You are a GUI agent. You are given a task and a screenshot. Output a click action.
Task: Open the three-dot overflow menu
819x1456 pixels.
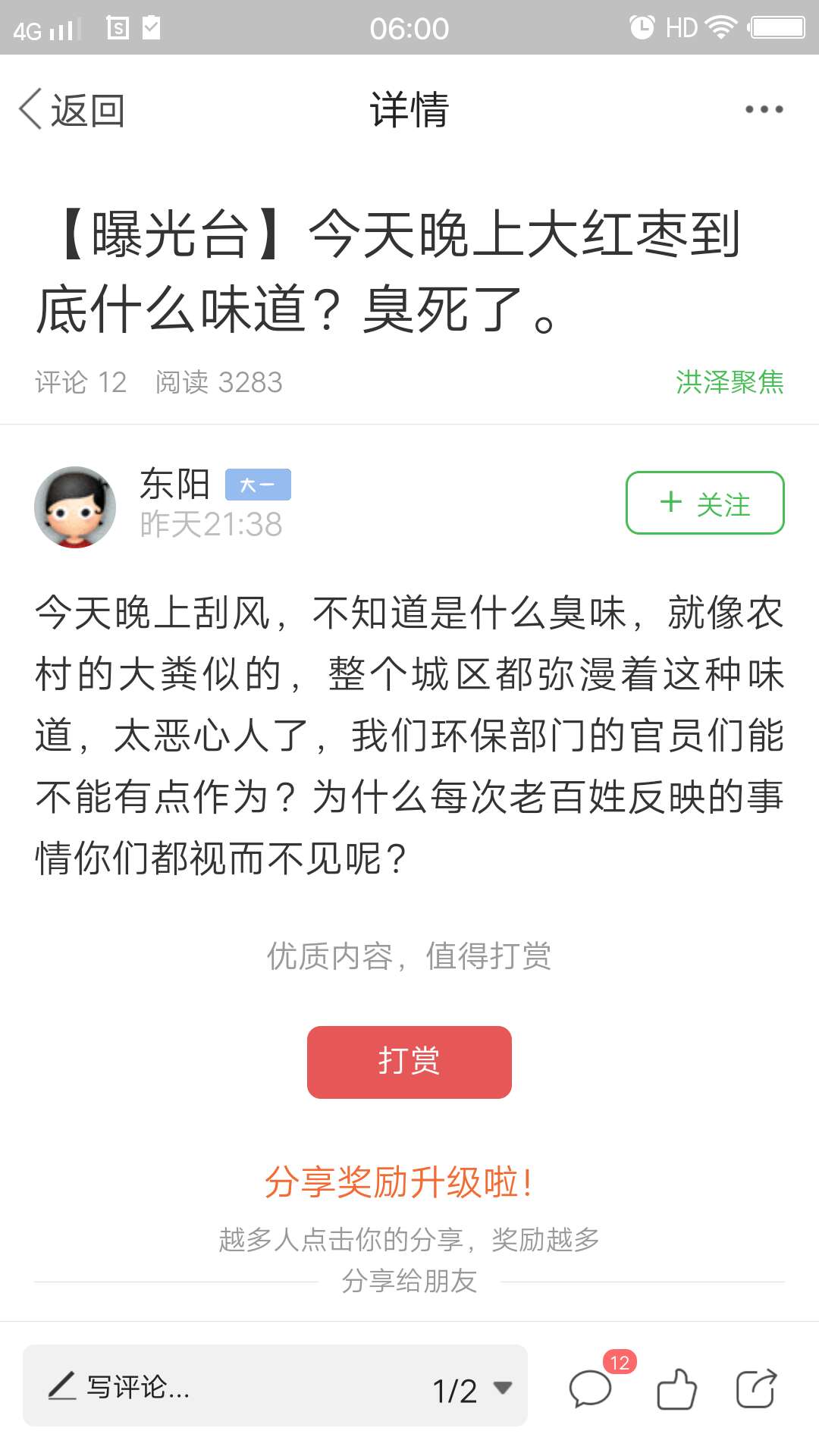[x=764, y=109]
